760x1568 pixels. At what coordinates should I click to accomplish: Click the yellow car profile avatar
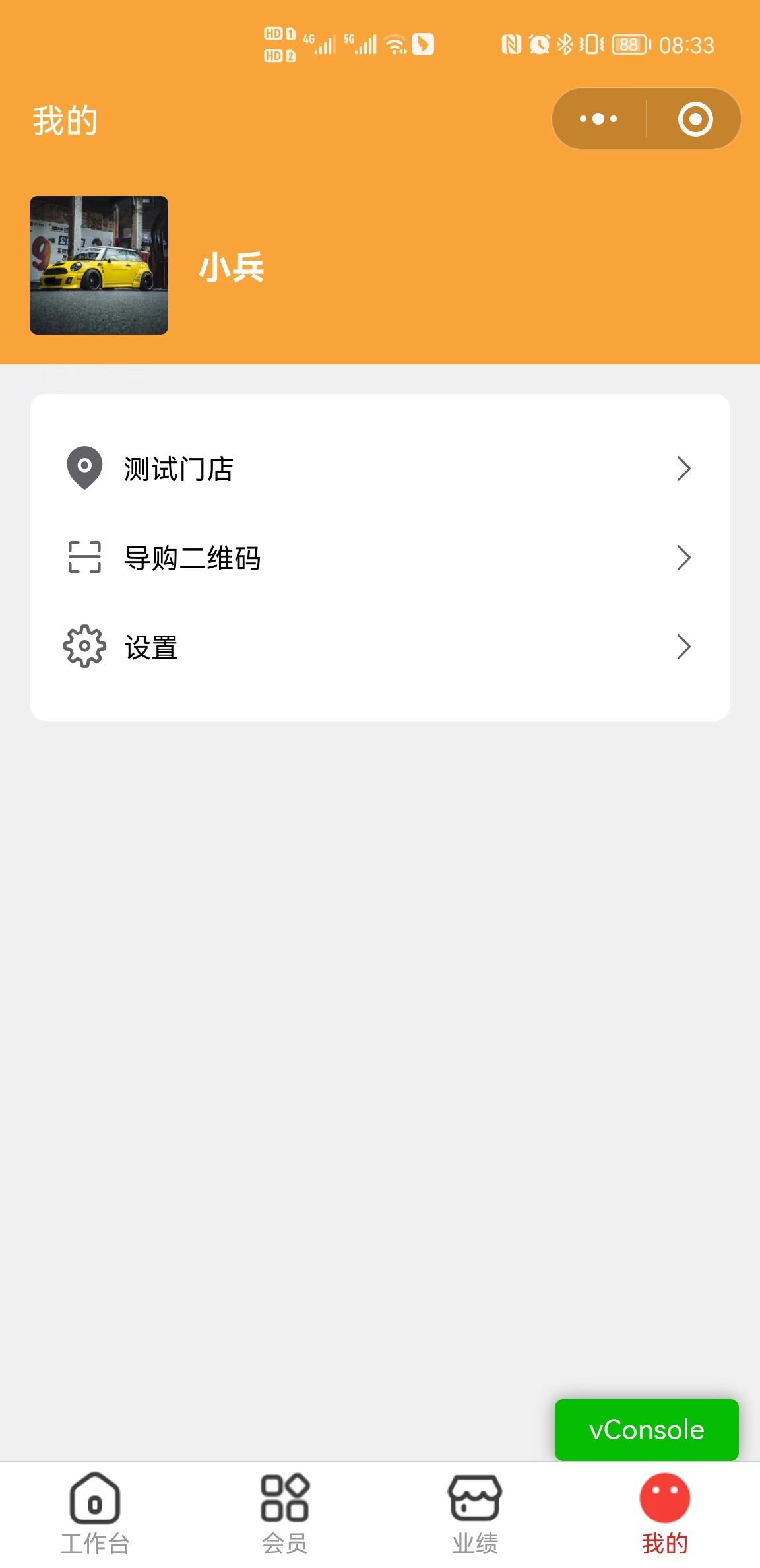[x=99, y=264]
